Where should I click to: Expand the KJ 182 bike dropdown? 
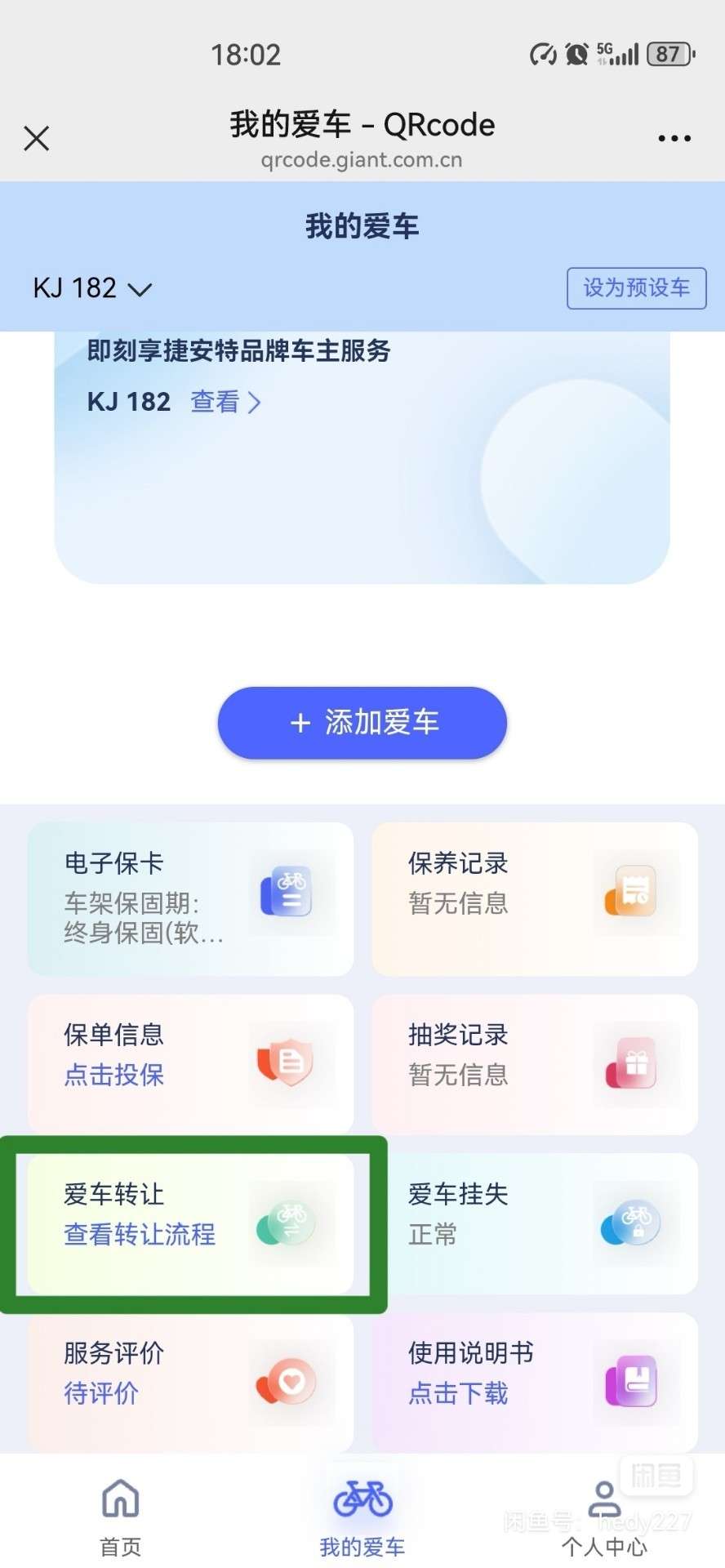pyautogui.click(x=92, y=288)
